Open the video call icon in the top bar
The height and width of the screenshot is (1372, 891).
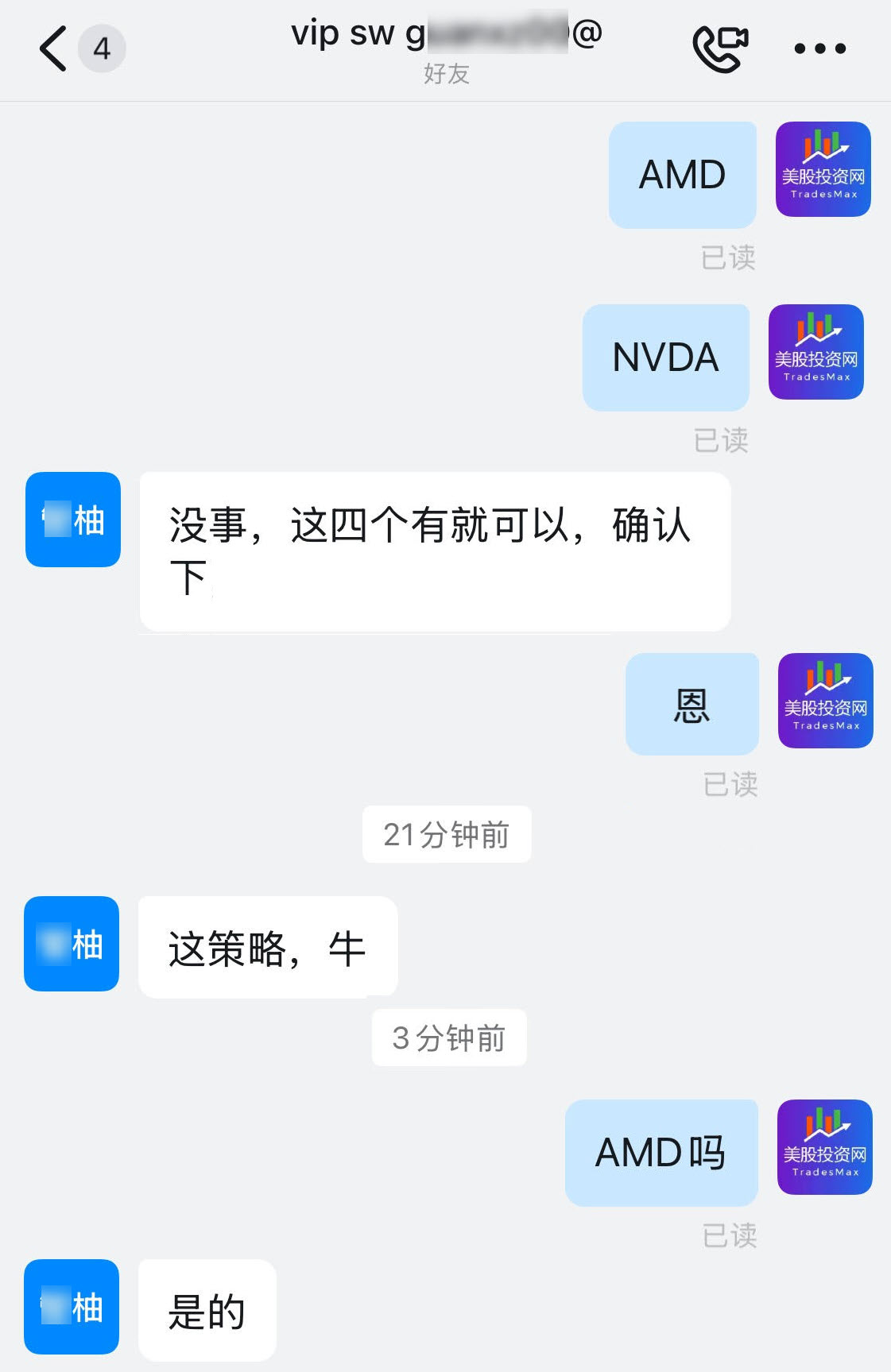point(722,48)
